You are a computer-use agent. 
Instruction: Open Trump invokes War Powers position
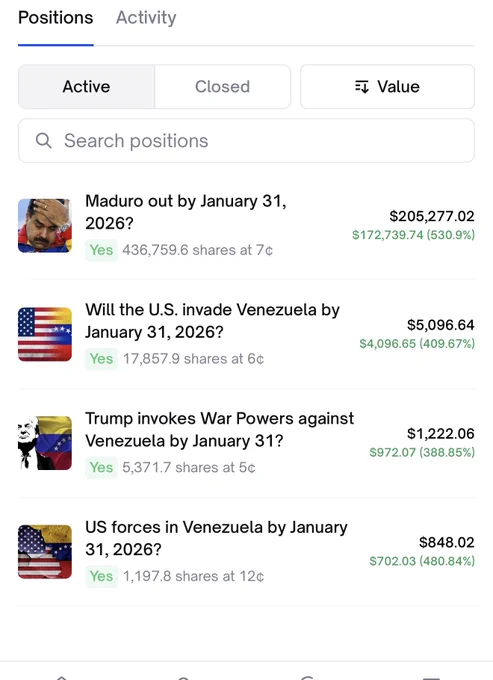[x=246, y=443]
